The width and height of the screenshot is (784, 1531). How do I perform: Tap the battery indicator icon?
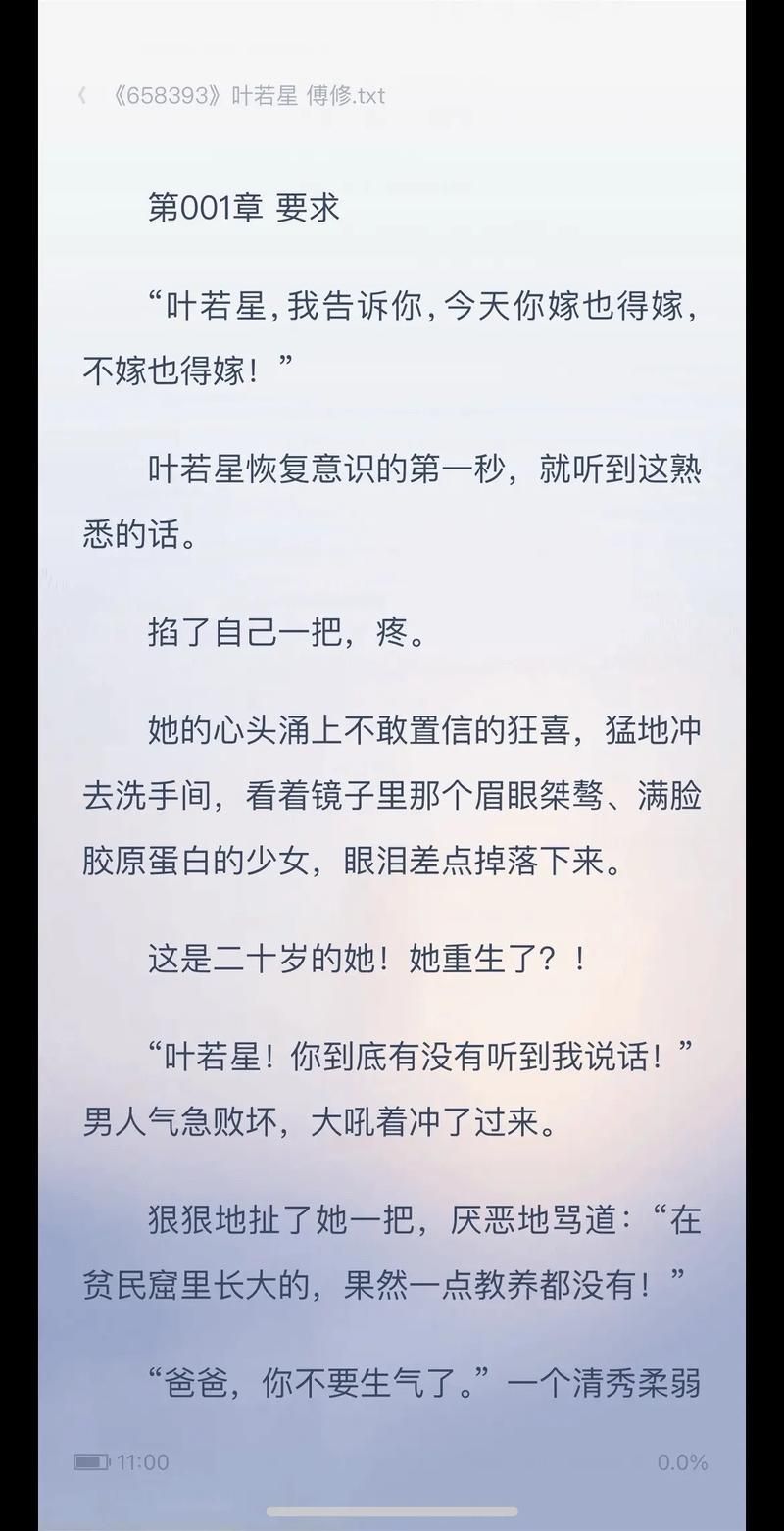[90, 1462]
